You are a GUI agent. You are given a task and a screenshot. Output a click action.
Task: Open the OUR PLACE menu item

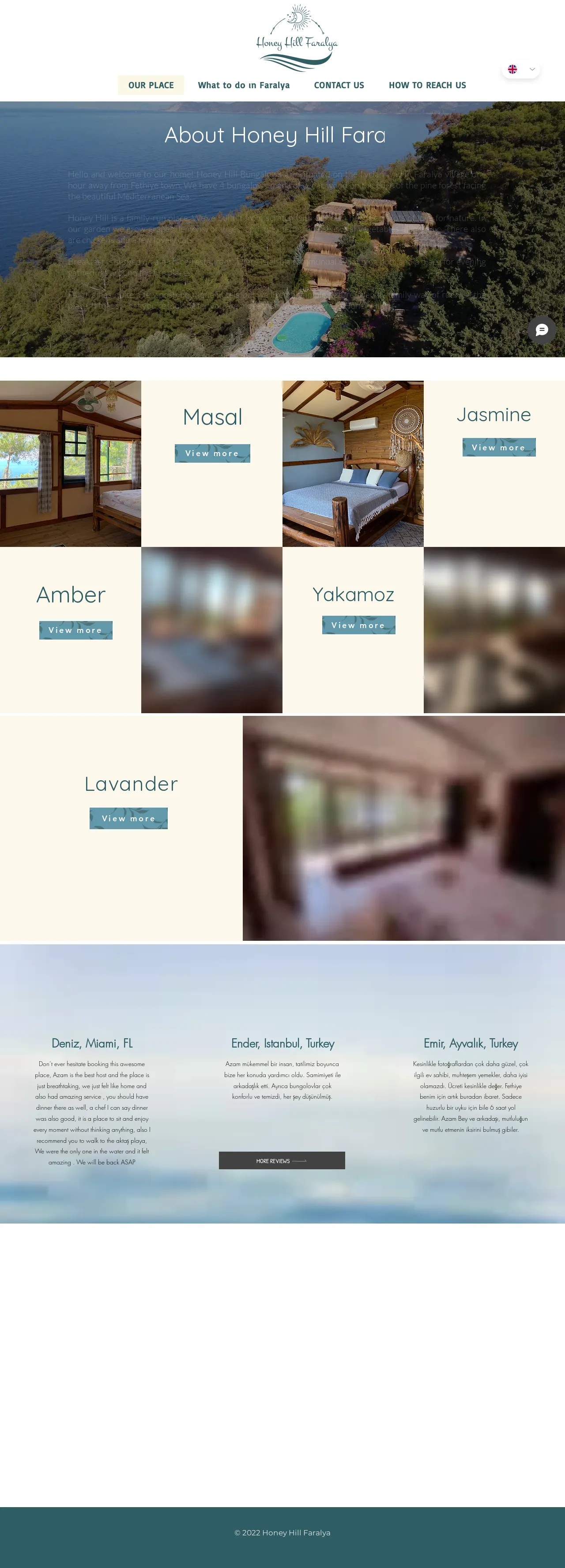(151, 85)
